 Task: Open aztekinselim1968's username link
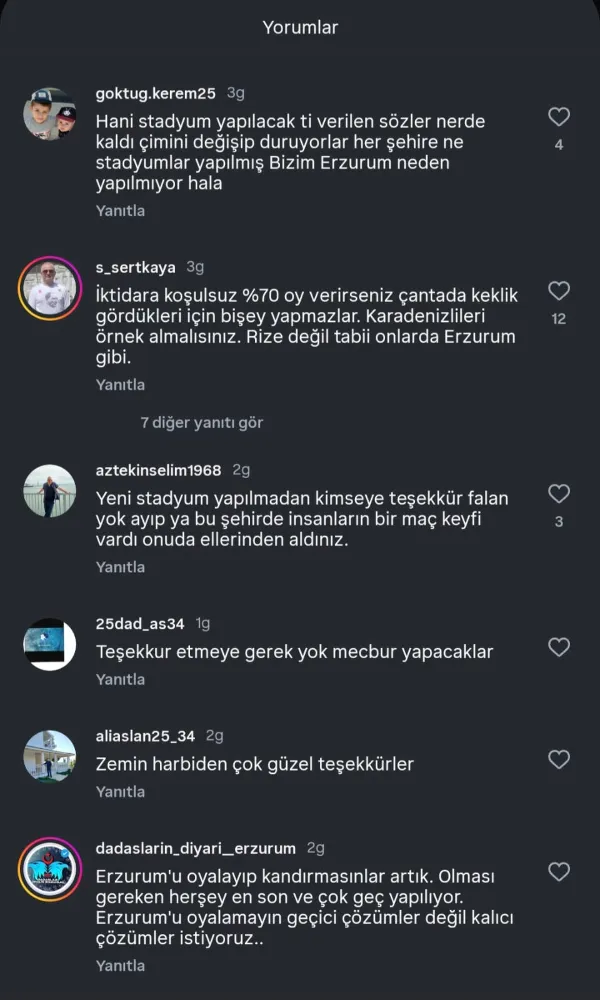point(158,470)
